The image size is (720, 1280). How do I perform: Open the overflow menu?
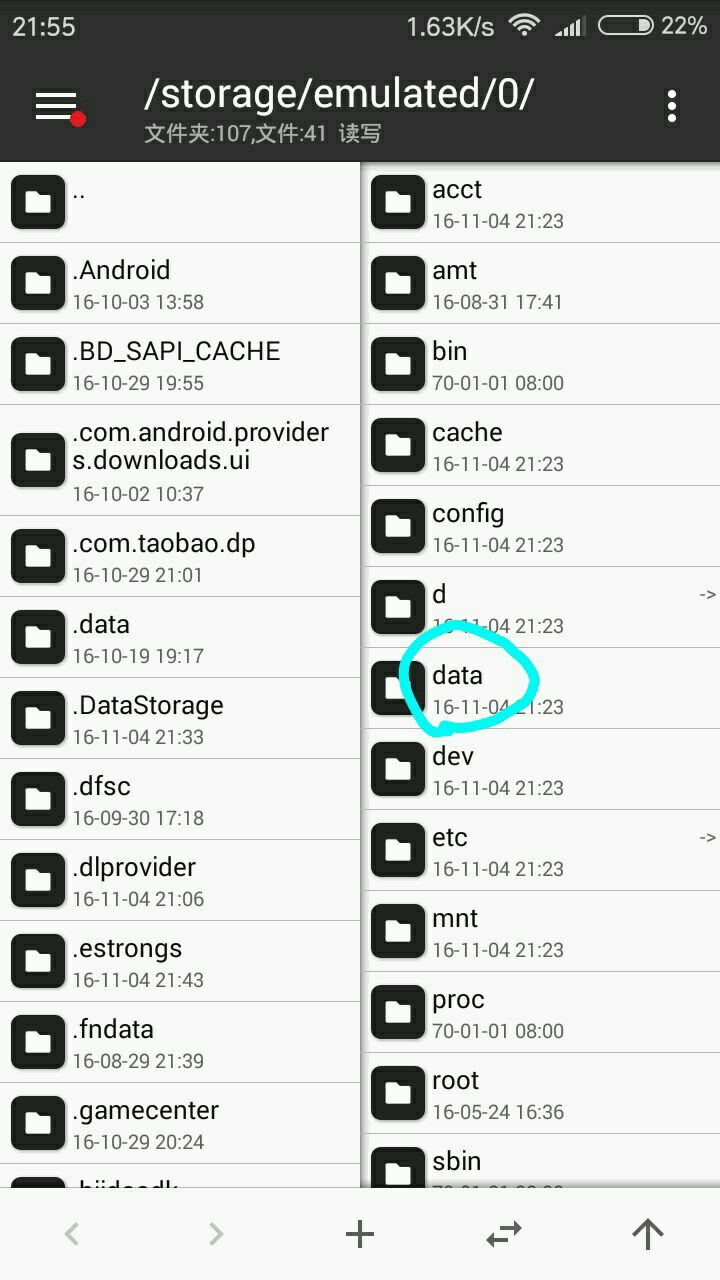(671, 106)
